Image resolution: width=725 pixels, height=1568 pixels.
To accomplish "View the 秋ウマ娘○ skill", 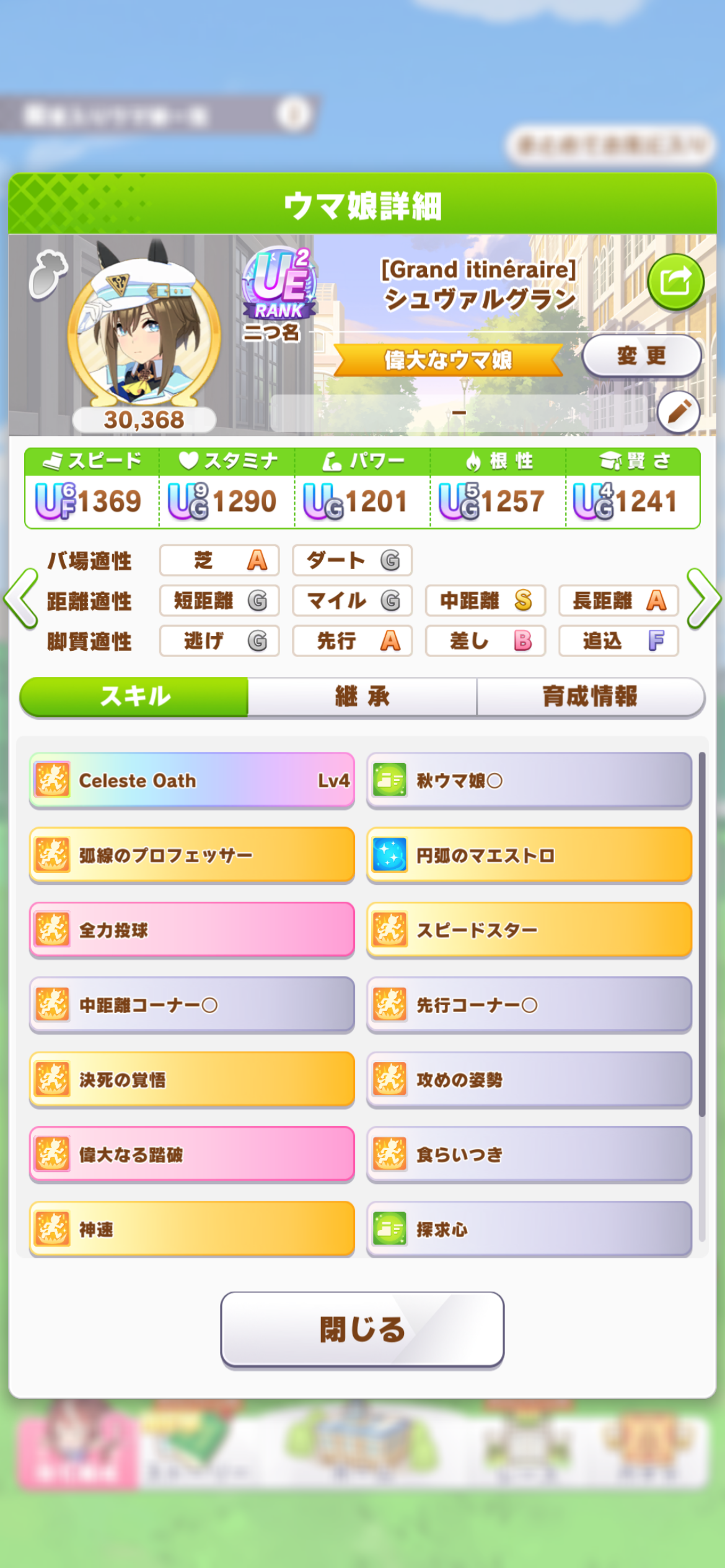I will (529, 780).
